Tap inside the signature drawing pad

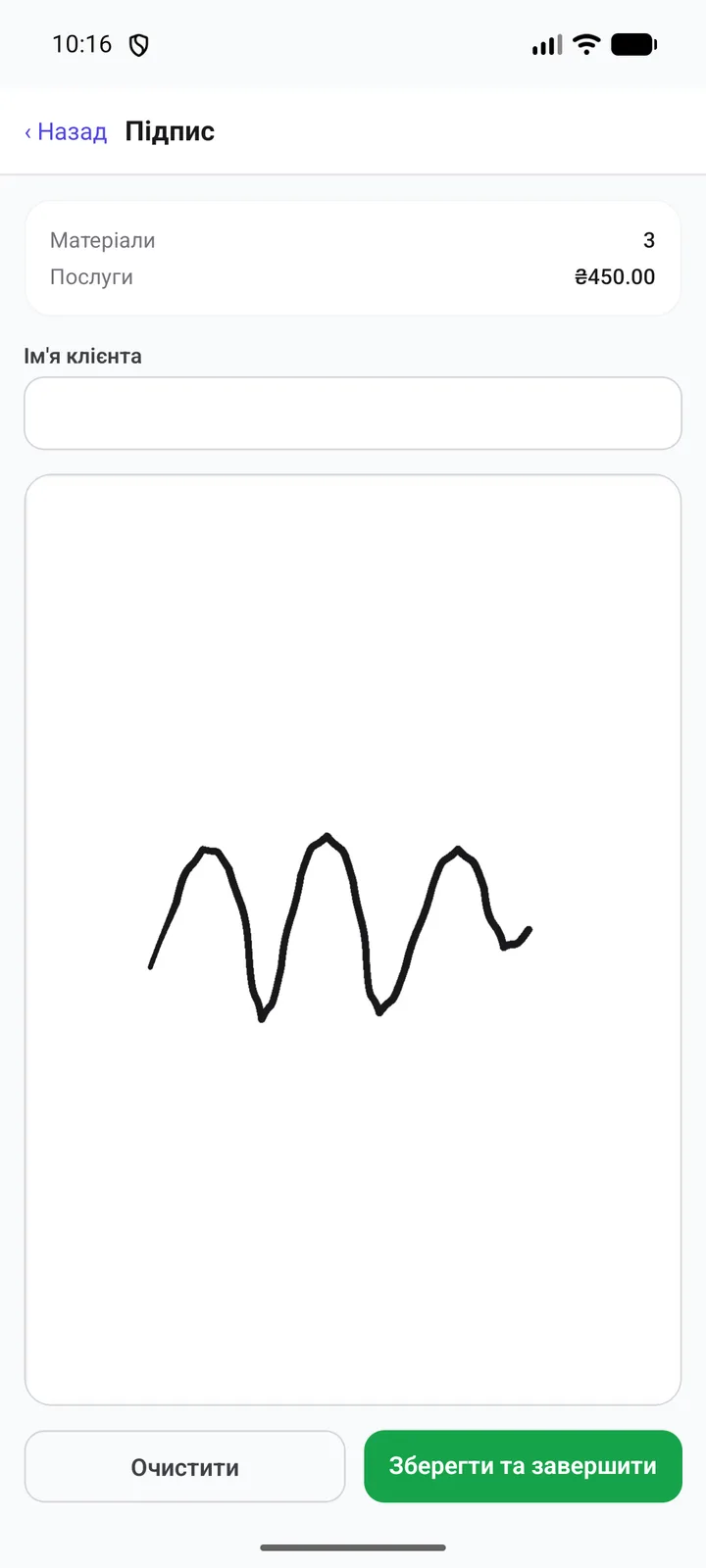pos(353,940)
